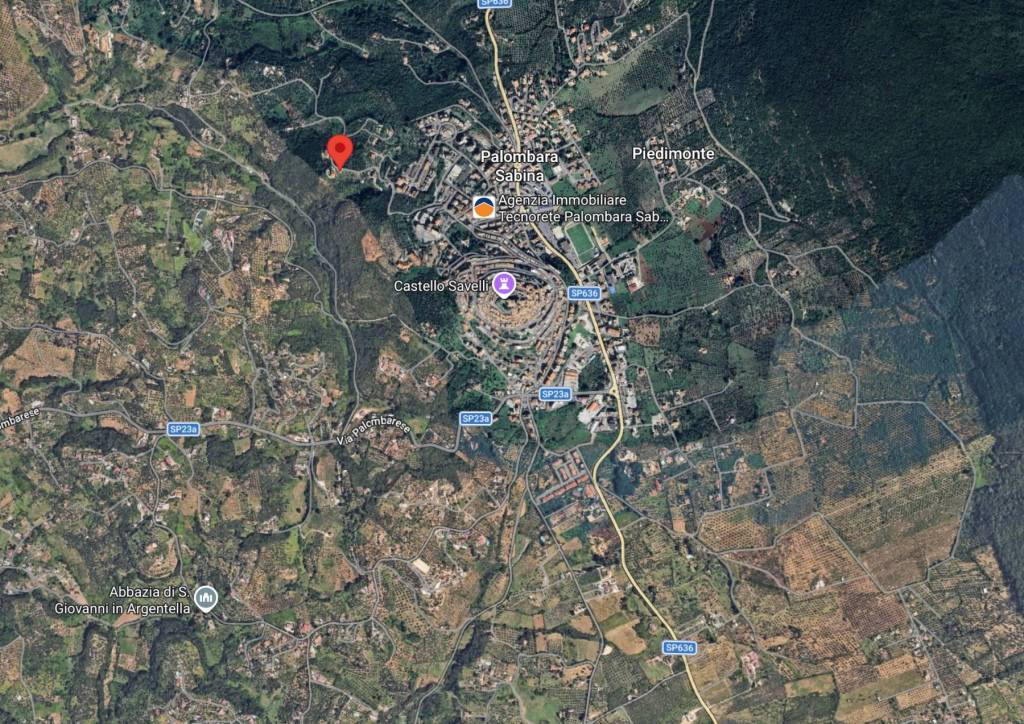The height and width of the screenshot is (724, 1024).
Task: Tap the red dropped location pin
Action: 340,150
